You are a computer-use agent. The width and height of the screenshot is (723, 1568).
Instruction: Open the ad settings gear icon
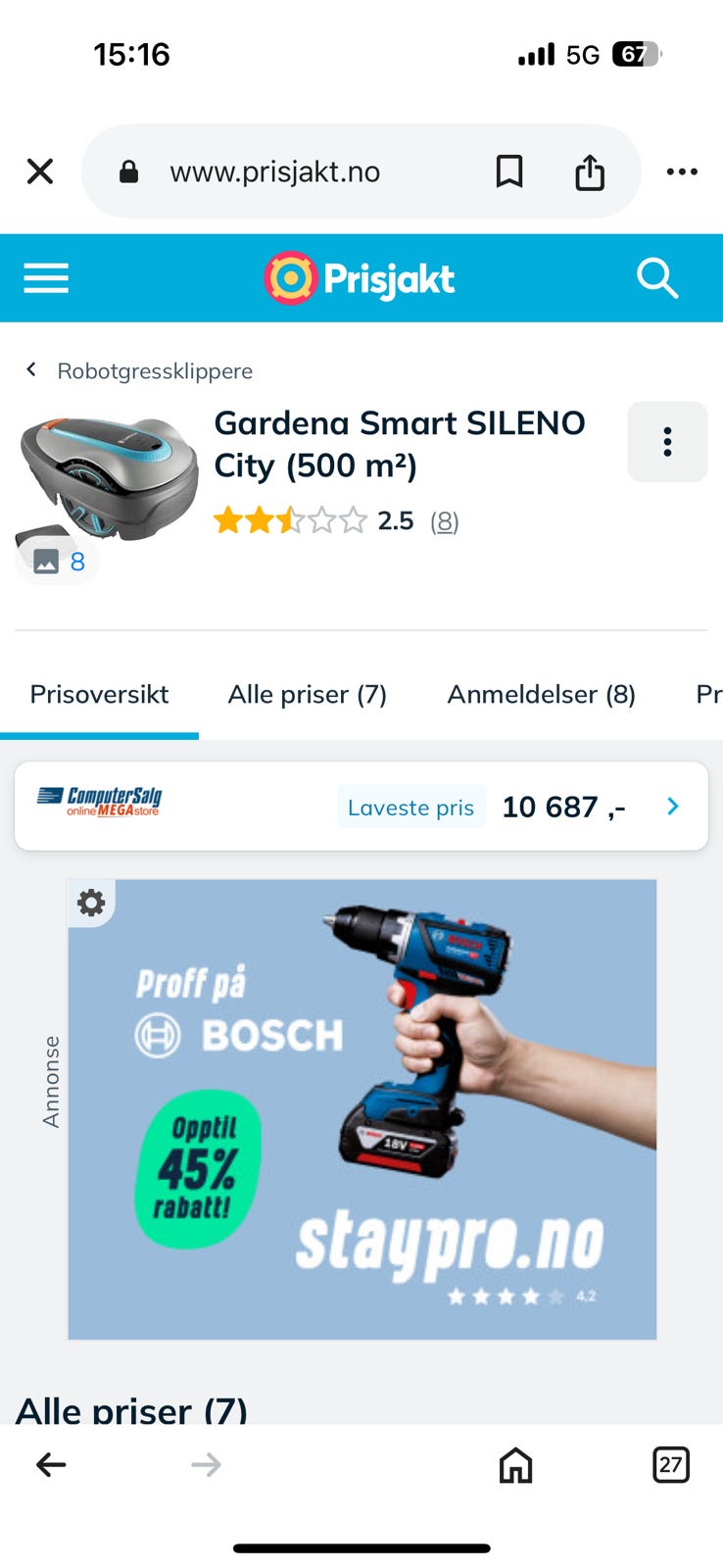pos(91,903)
